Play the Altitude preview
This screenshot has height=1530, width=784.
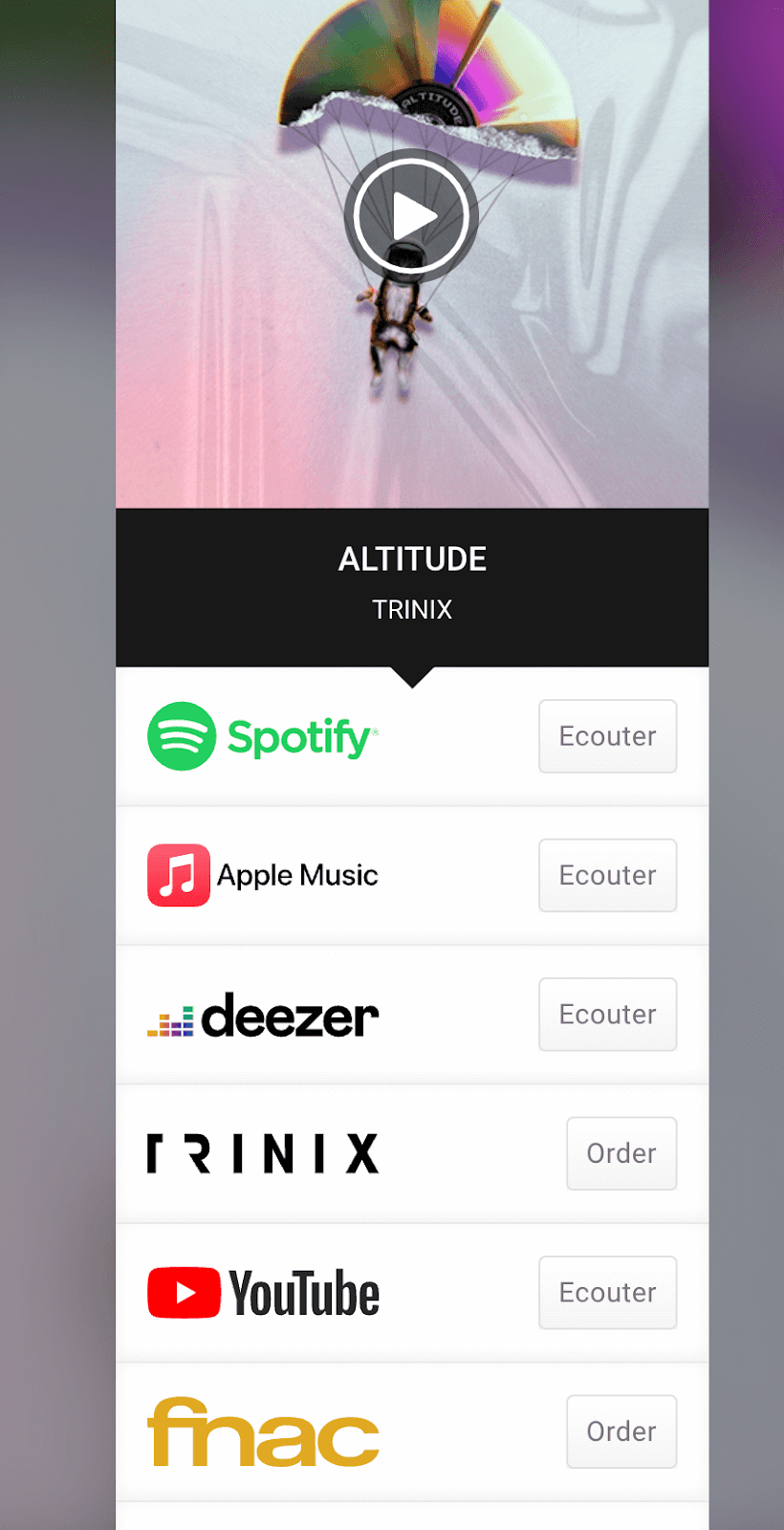pyautogui.click(x=411, y=217)
